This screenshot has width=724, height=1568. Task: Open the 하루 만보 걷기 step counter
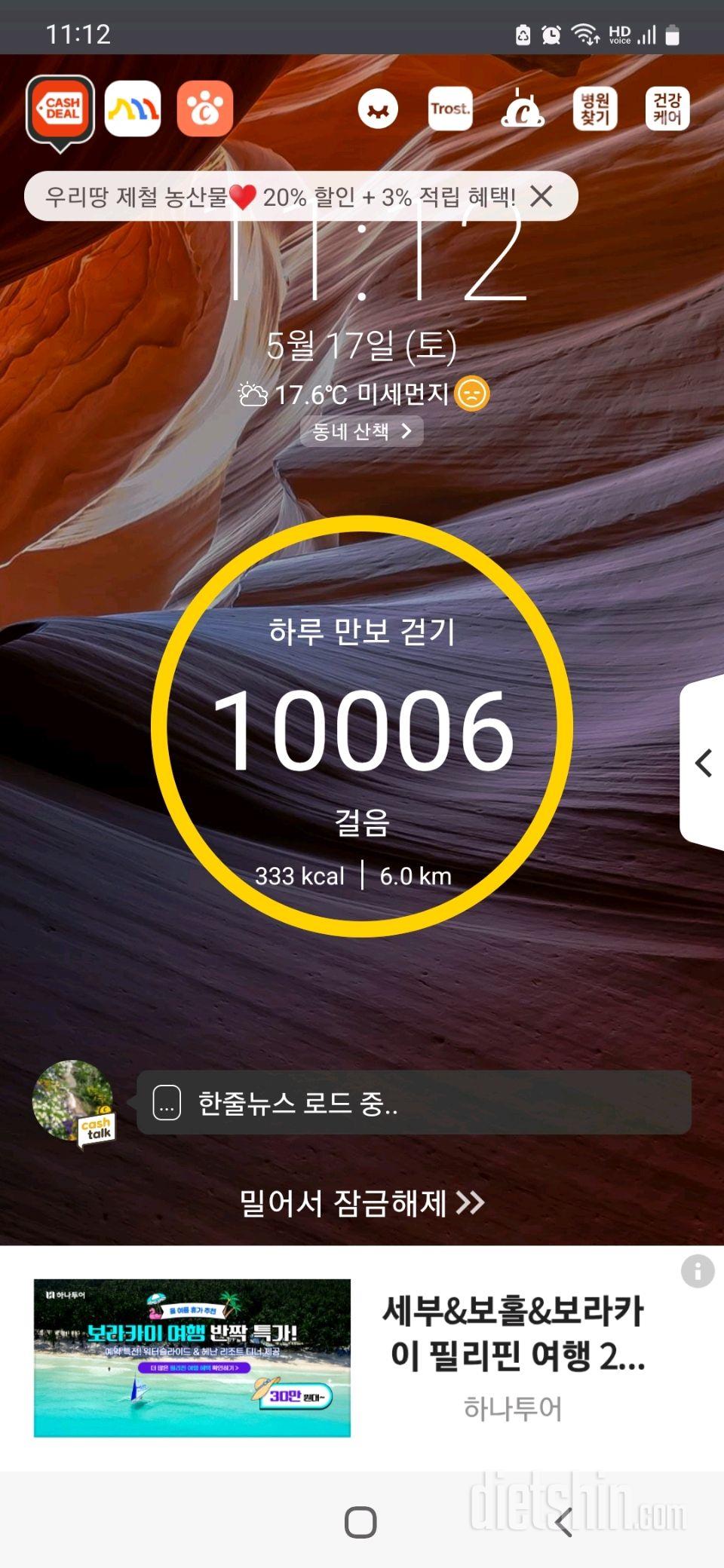point(362,727)
